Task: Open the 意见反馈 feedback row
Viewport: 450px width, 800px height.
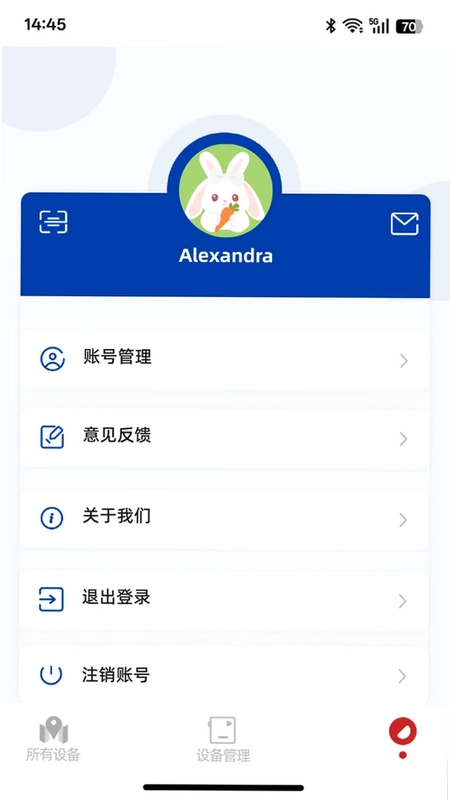Action: click(224, 438)
